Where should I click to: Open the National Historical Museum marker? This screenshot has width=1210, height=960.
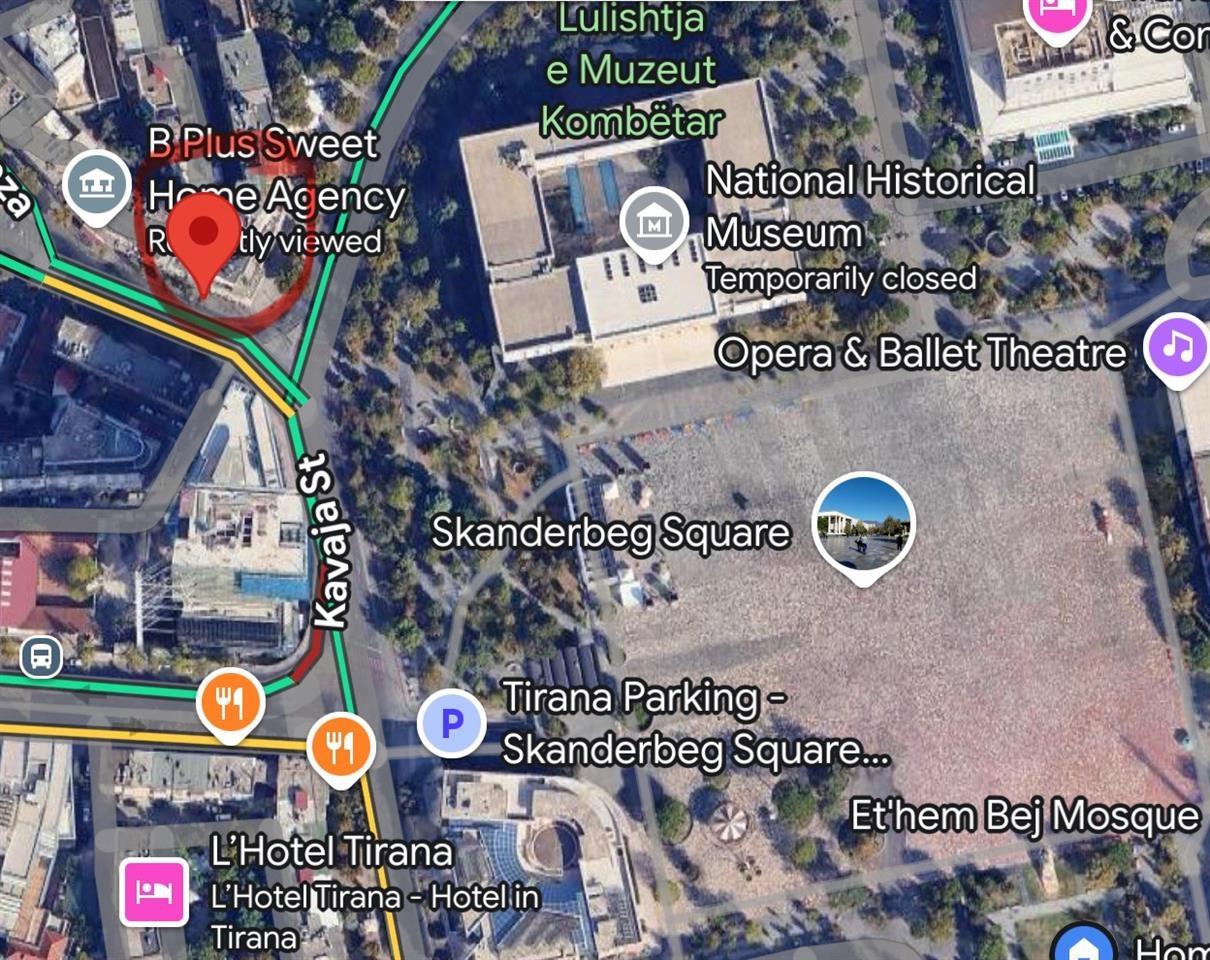(654, 223)
